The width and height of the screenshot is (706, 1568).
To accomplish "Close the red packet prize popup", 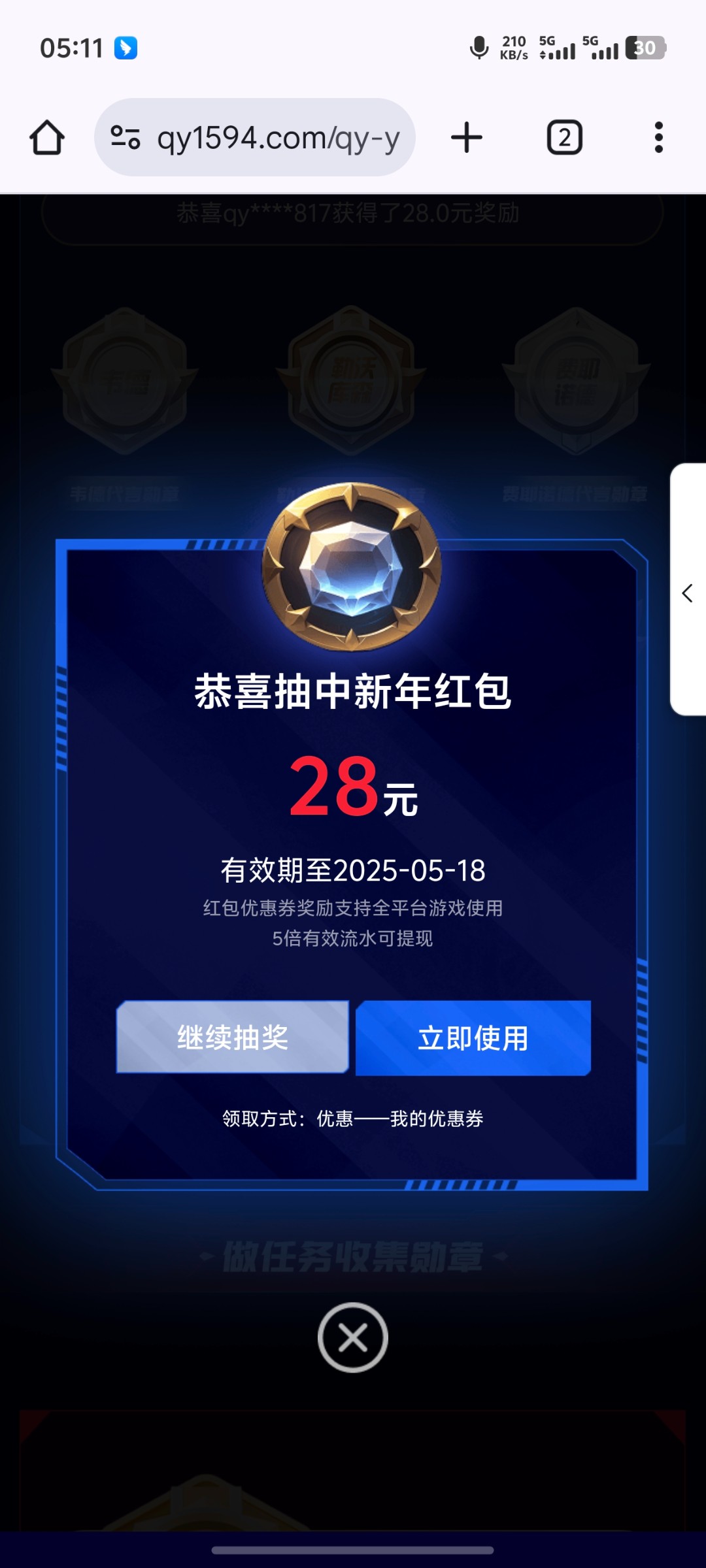I will pos(353,1337).
